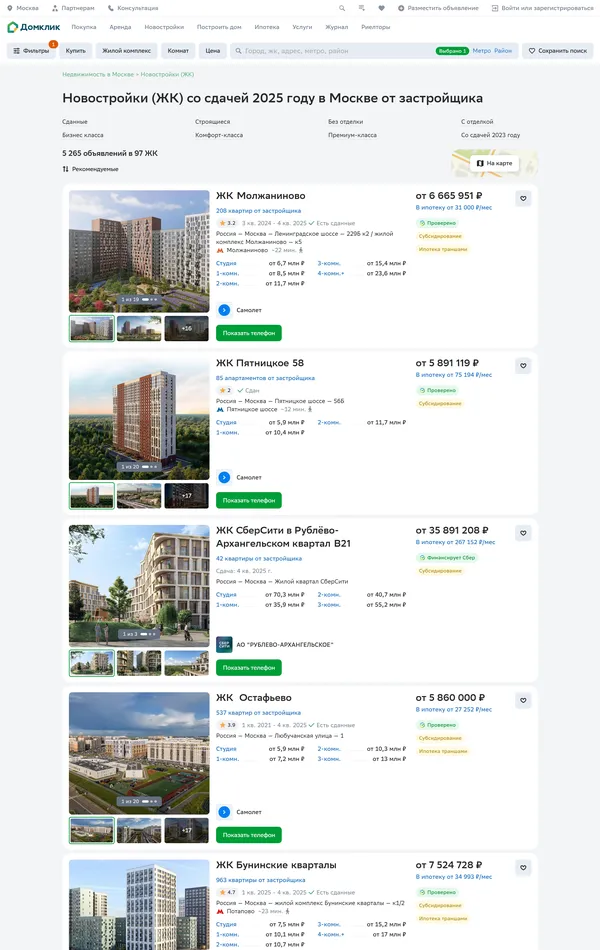
Task: Go to Недвижимость в Москве breadcrumb
Action: pyautogui.click(x=98, y=74)
